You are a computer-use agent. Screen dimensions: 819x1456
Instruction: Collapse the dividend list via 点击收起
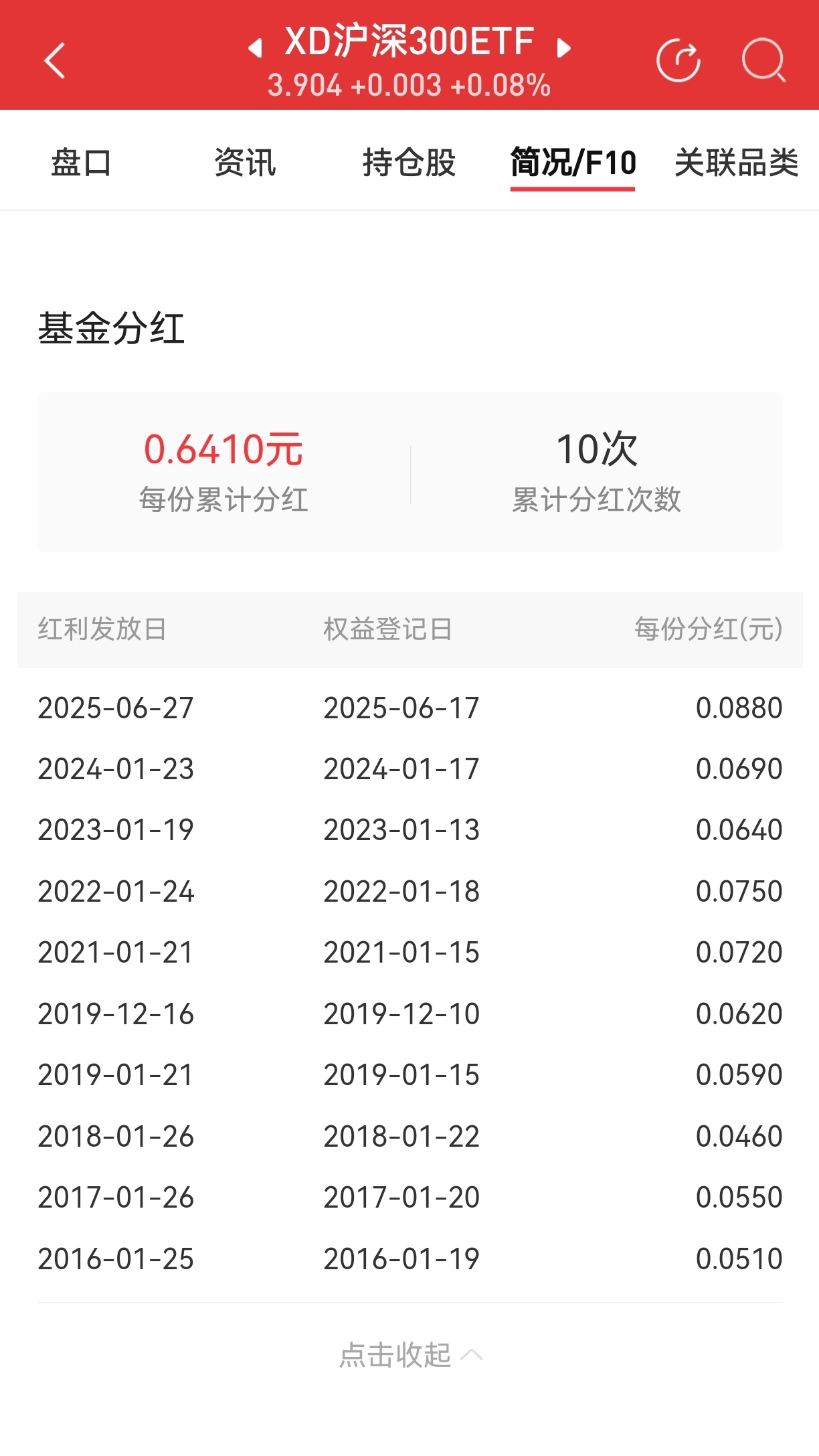pos(410,1355)
